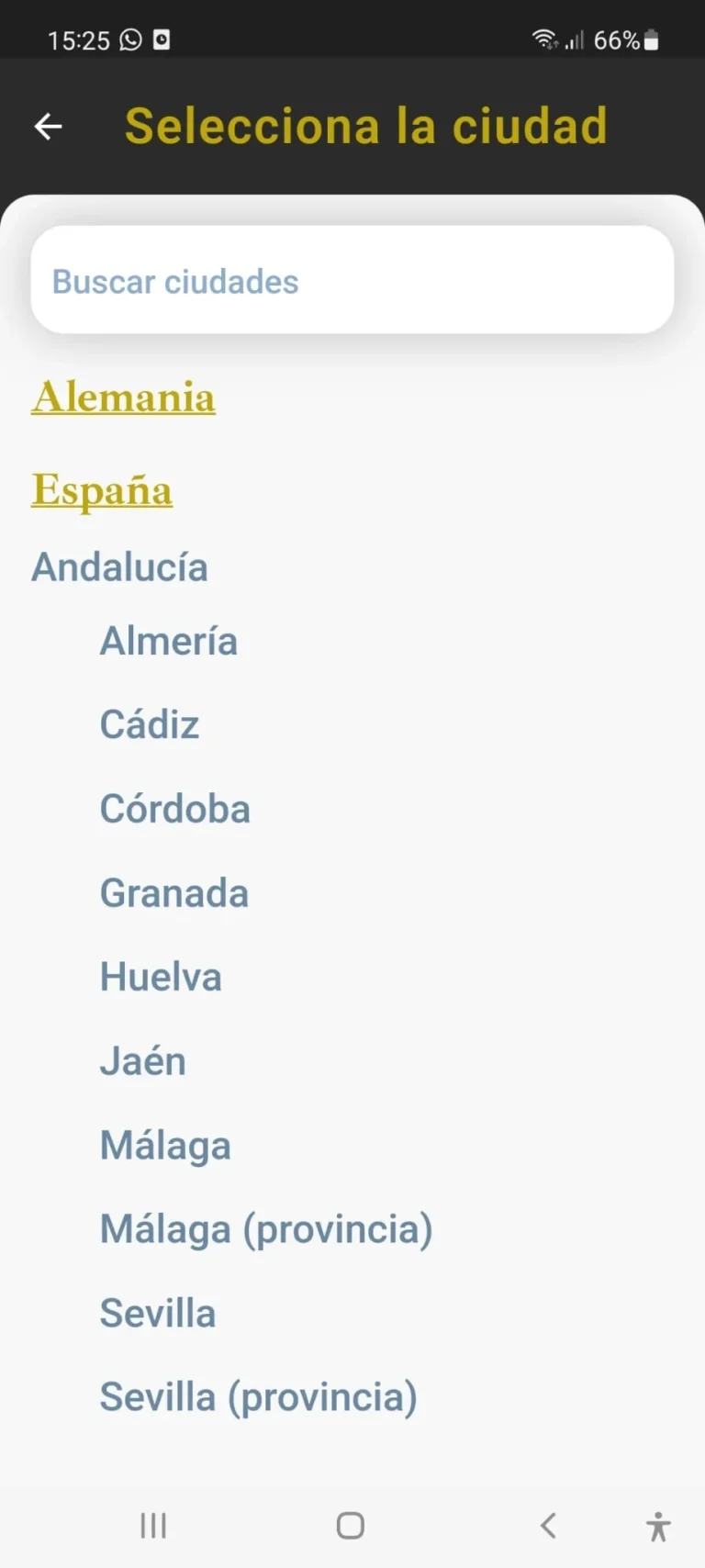
Task: Go back using the arrow icon
Action: [48, 127]
